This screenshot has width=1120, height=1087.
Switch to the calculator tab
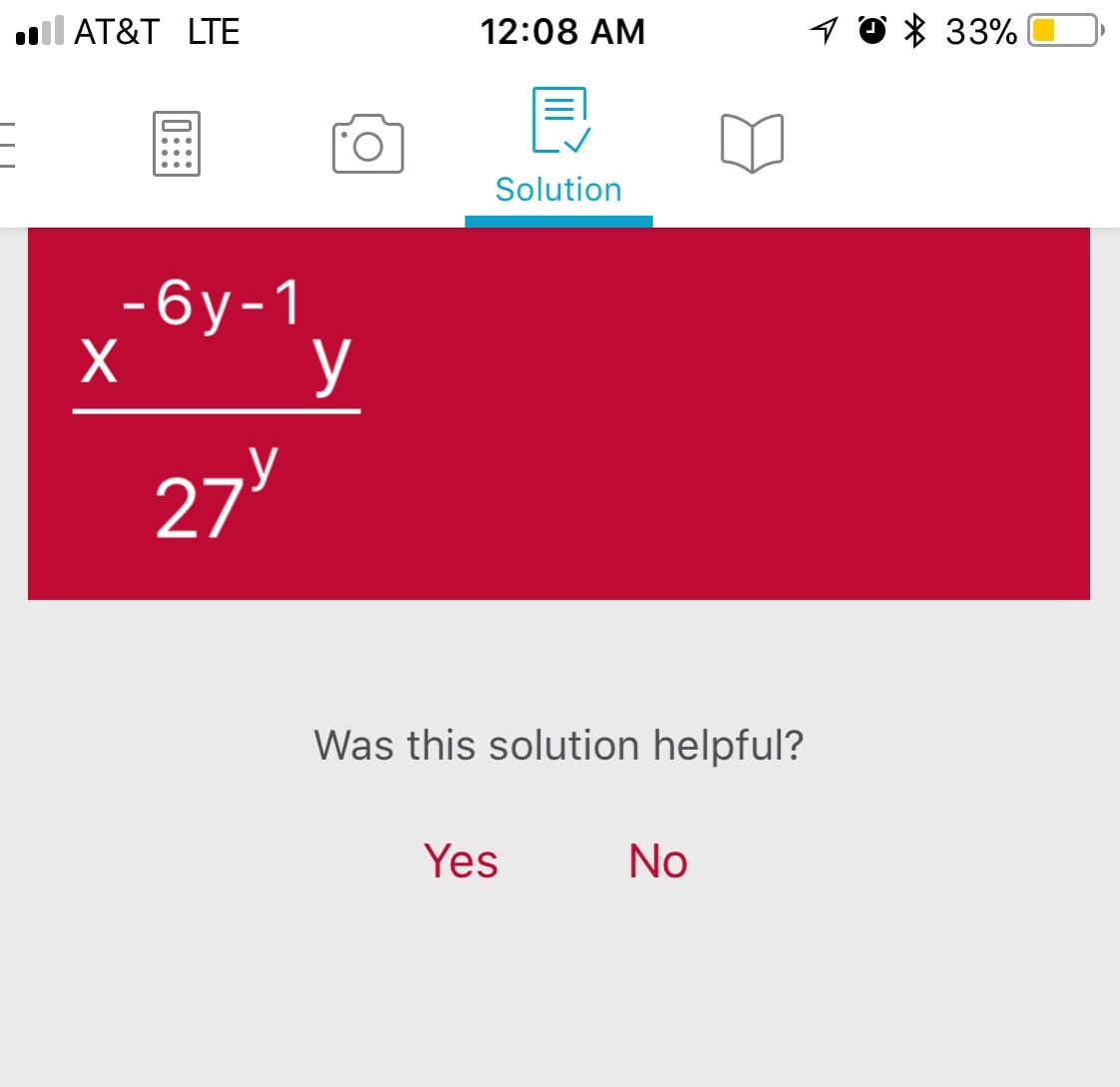click(x=177, y=144)
